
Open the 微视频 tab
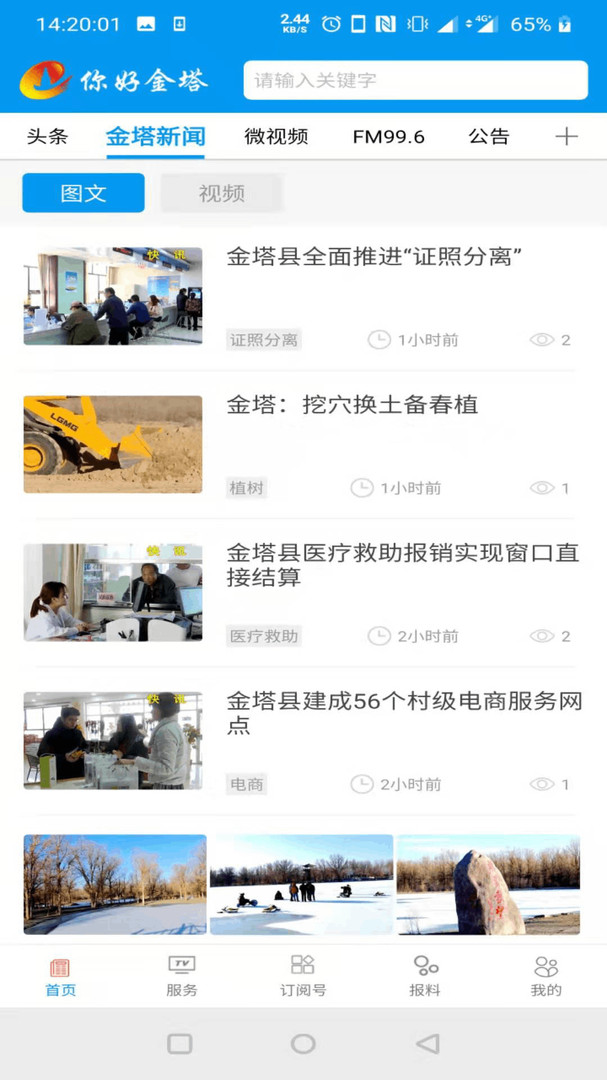pos(276,137)
